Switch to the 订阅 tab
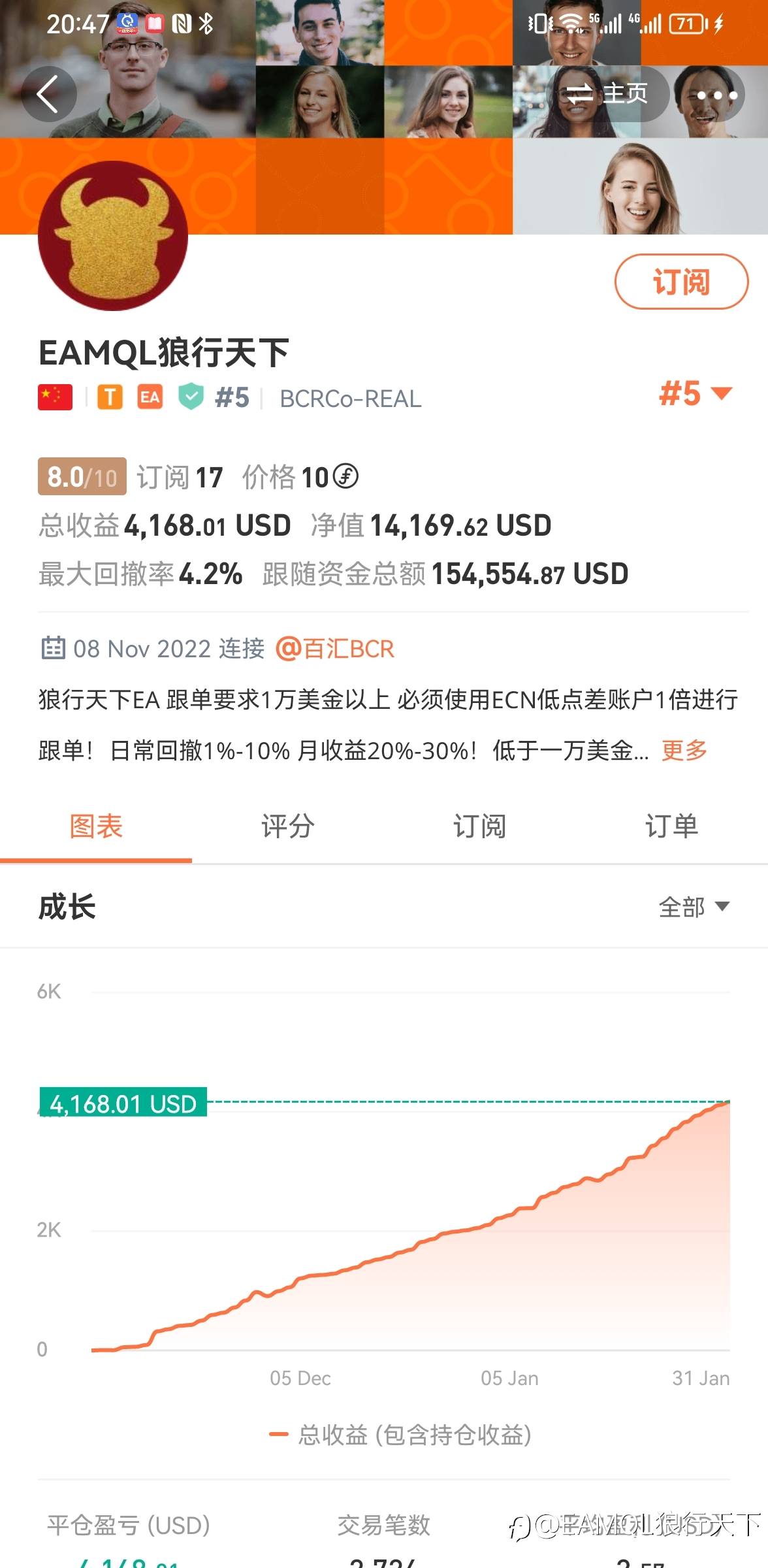 tap(479, 826)
